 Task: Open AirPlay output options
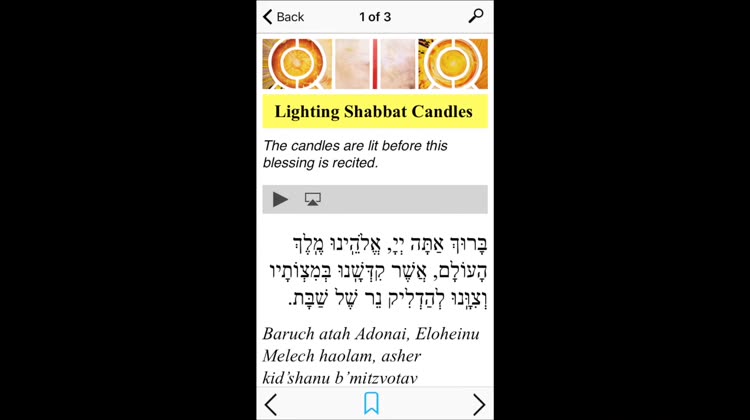(313, 199)
